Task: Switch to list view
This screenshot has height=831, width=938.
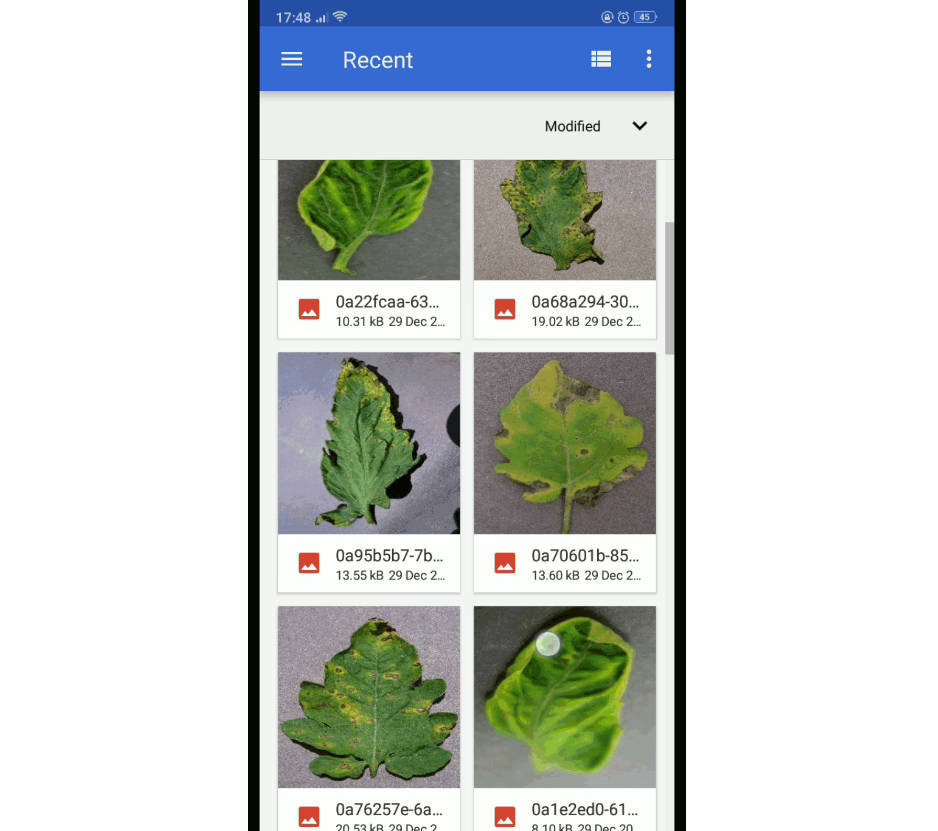Action: (x=600, y=60)
